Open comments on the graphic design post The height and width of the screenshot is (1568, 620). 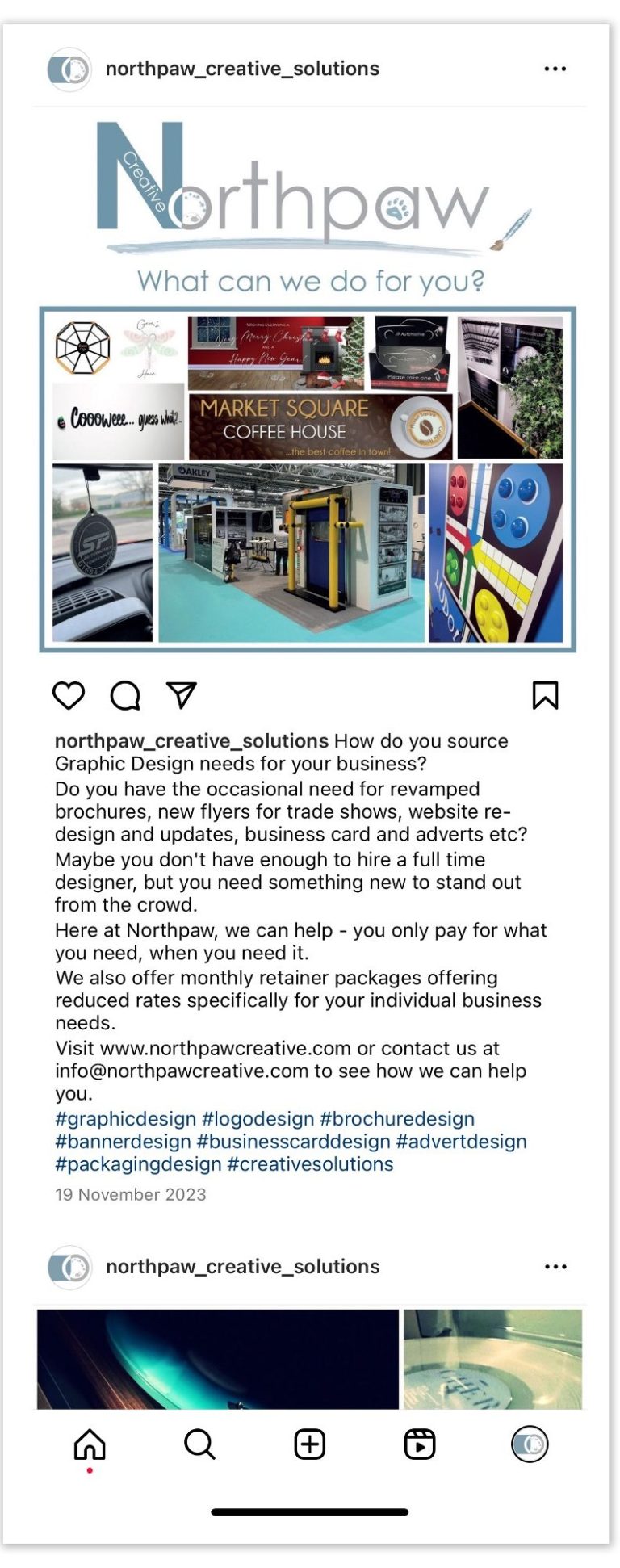(x=125, y=695)
